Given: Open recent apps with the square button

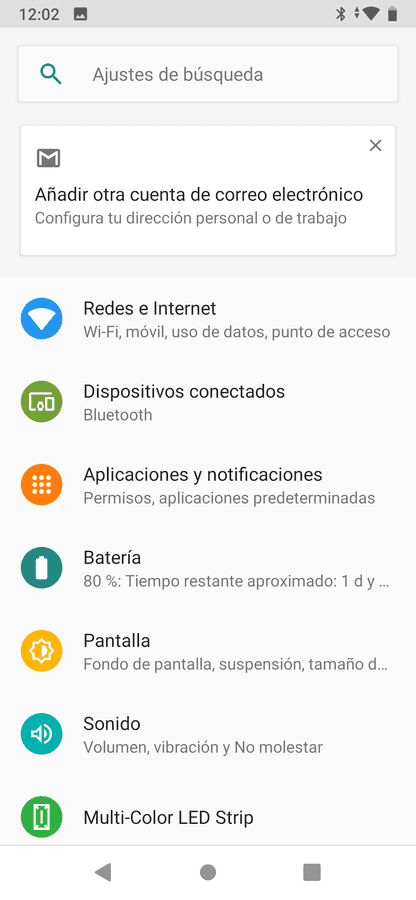Looking at the screenshot, I should click(312, 872).
